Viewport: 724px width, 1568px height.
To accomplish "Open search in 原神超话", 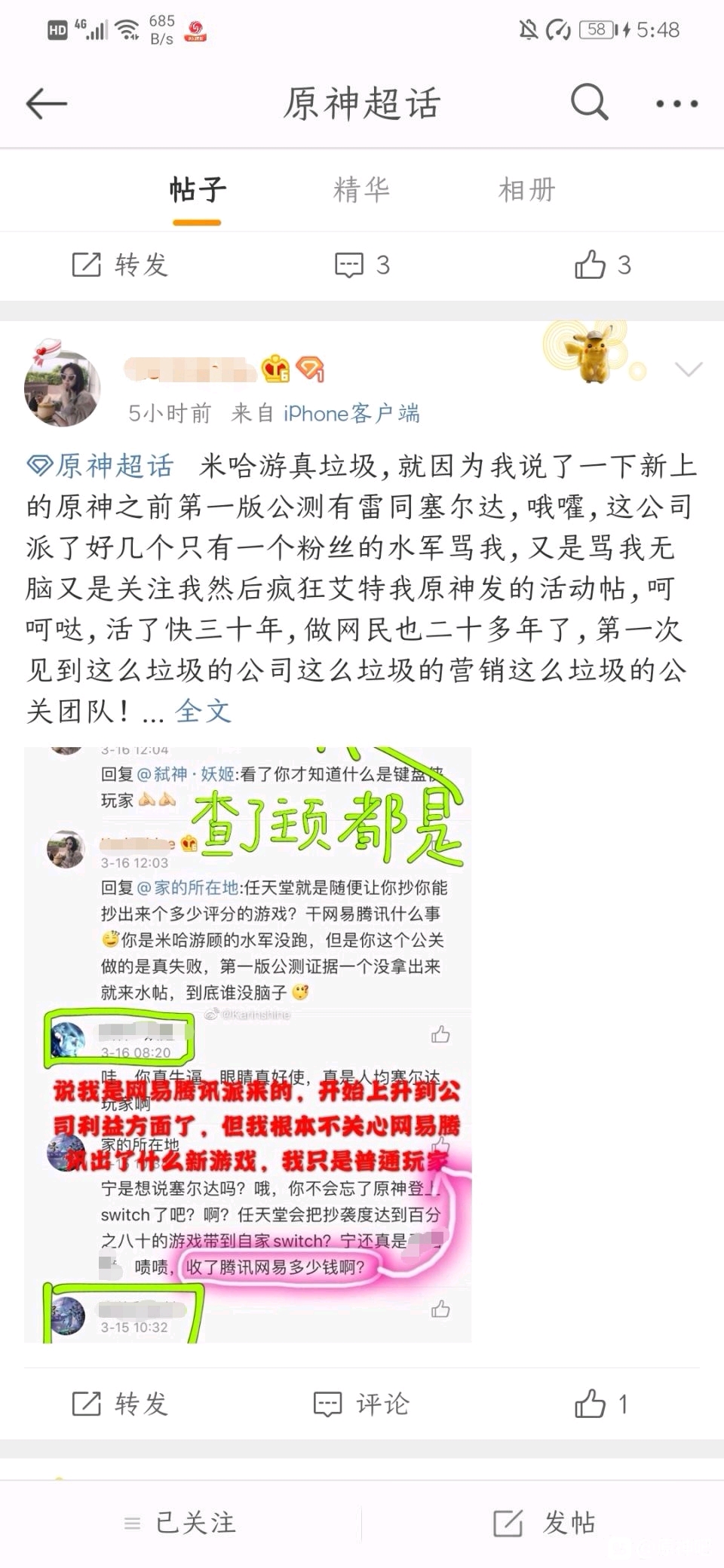I will coord(589,103).
